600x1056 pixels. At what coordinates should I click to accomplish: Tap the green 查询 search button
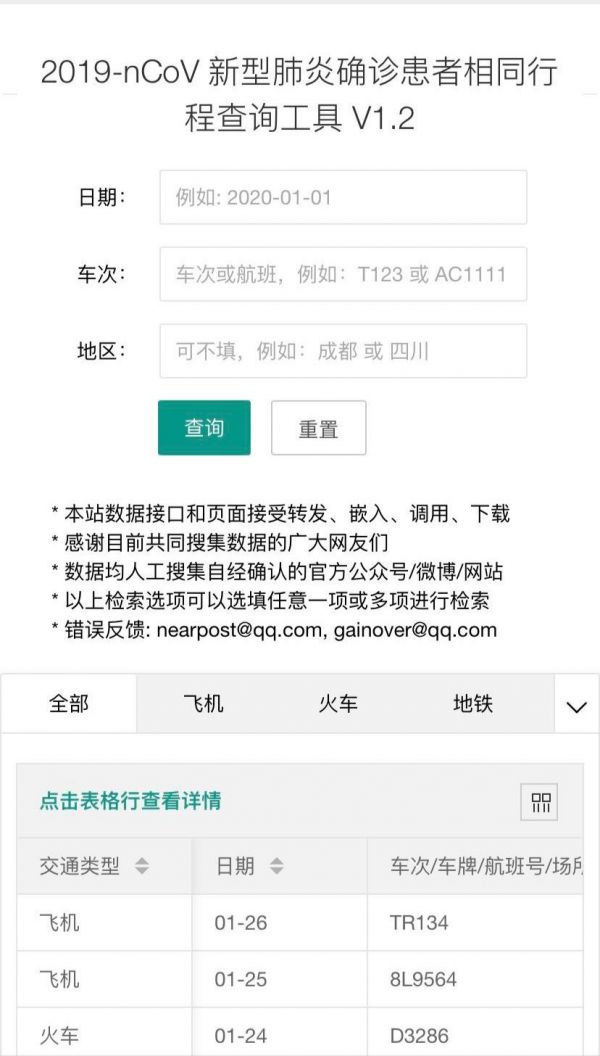204,428
